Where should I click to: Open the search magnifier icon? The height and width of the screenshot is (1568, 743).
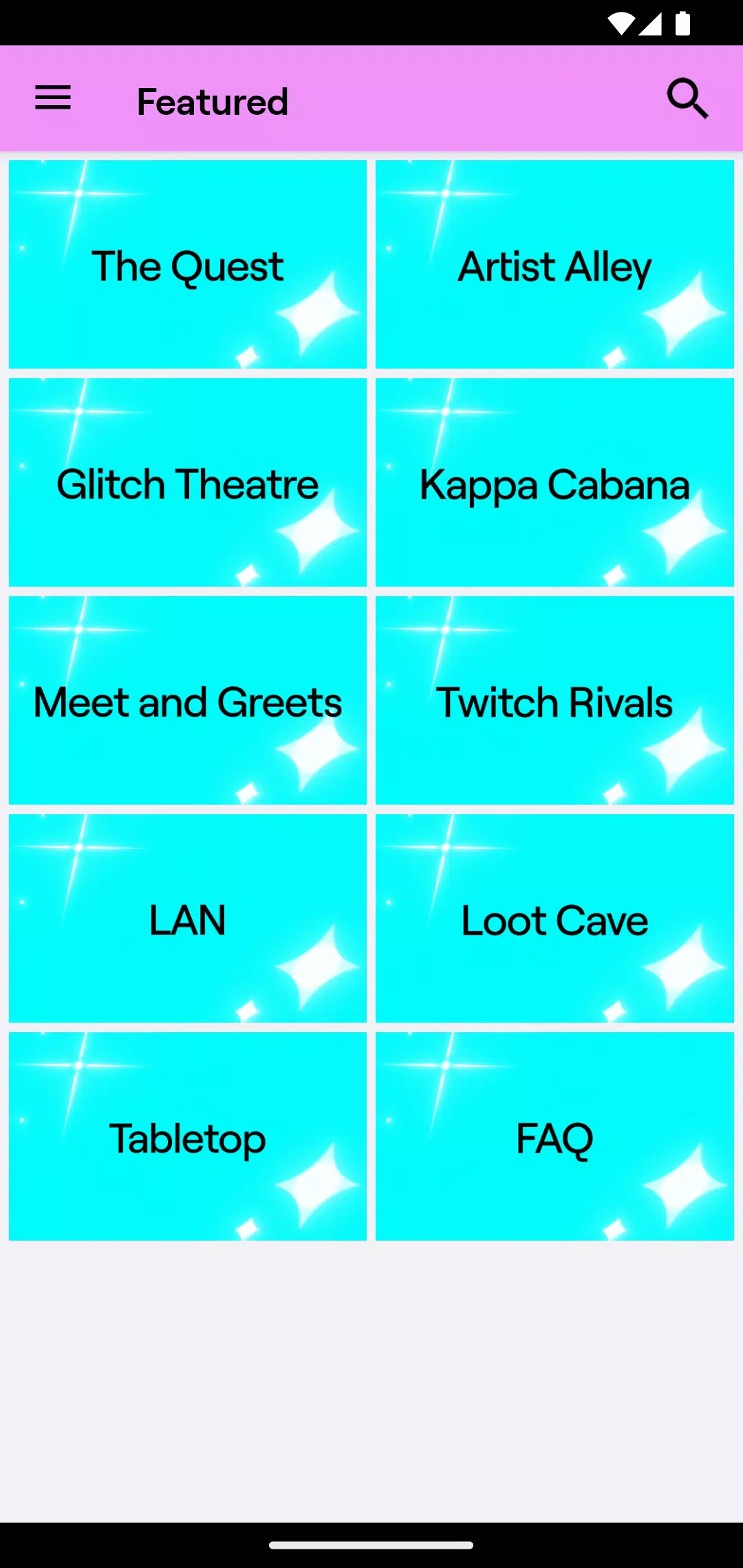pyautogui.click(x=687, y=98)
